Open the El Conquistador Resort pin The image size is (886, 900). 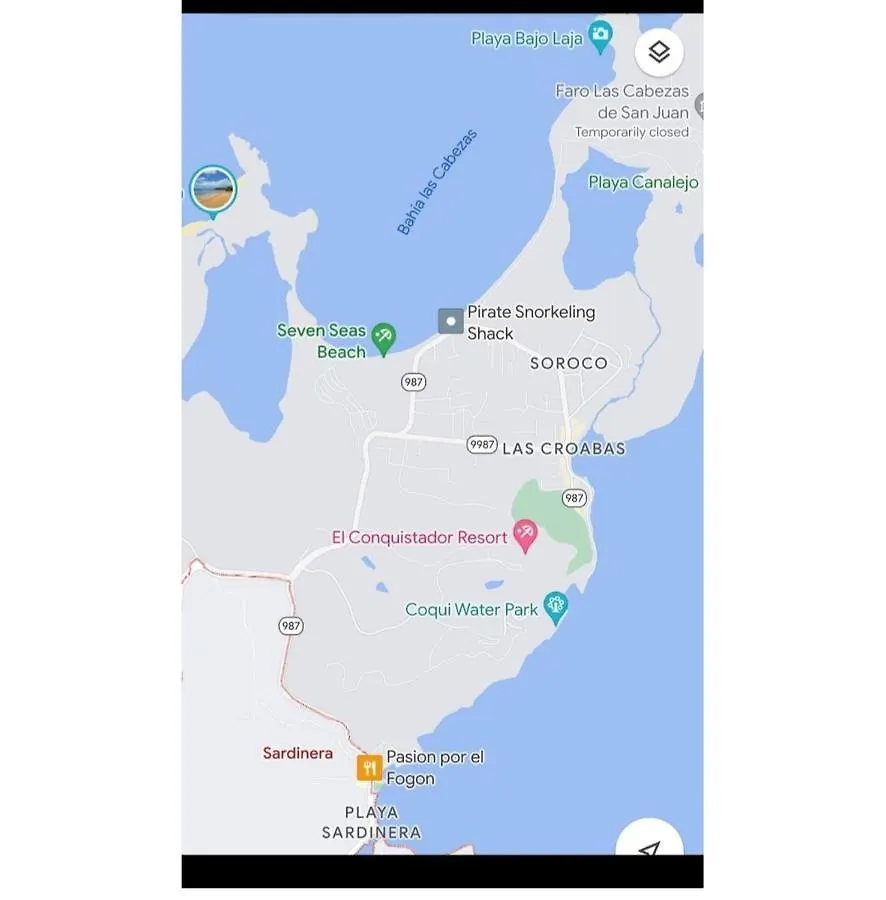[524, 536]
